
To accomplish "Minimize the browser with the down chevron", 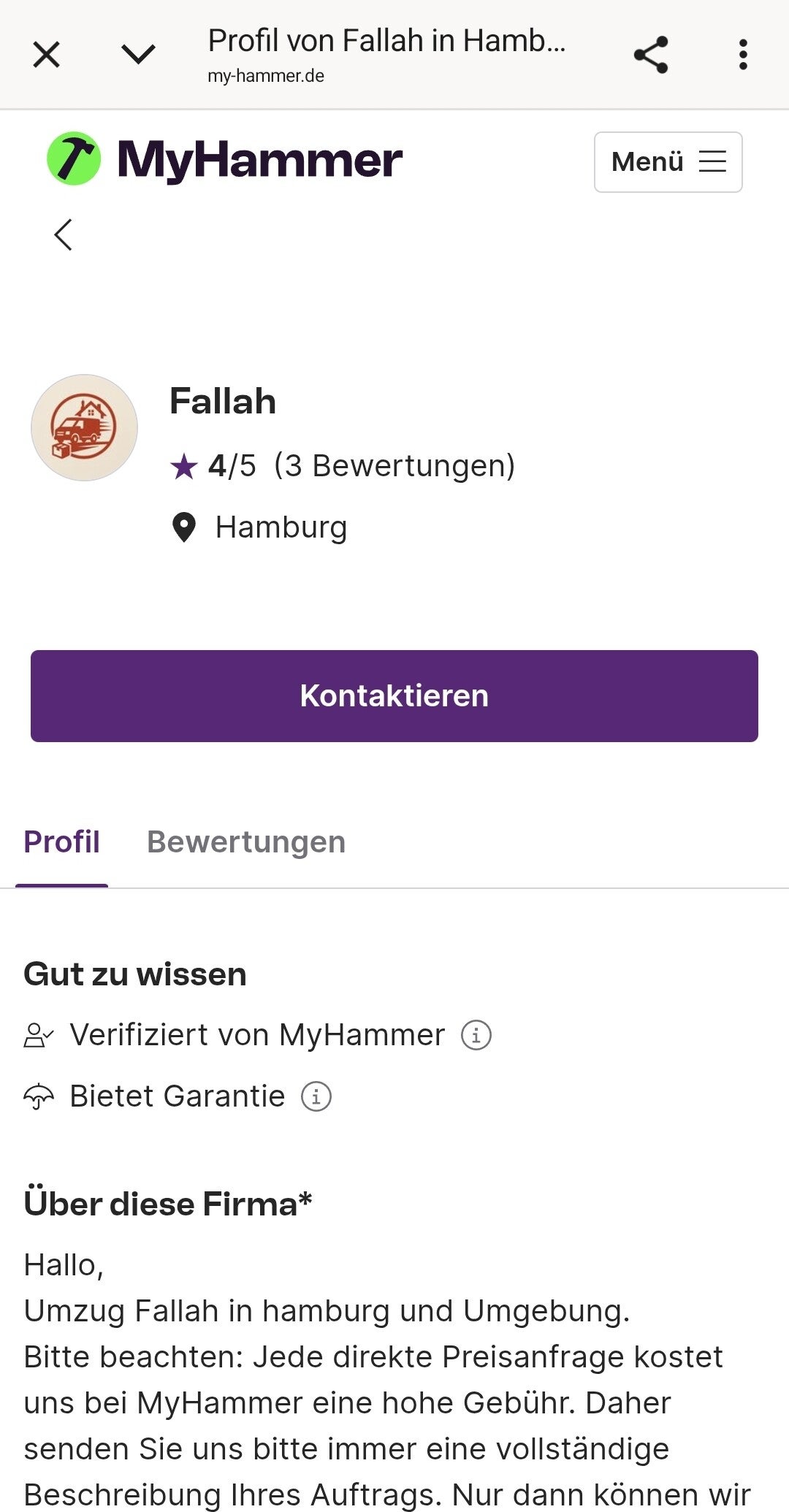I will pyautogui.click(x=138, y=55).
